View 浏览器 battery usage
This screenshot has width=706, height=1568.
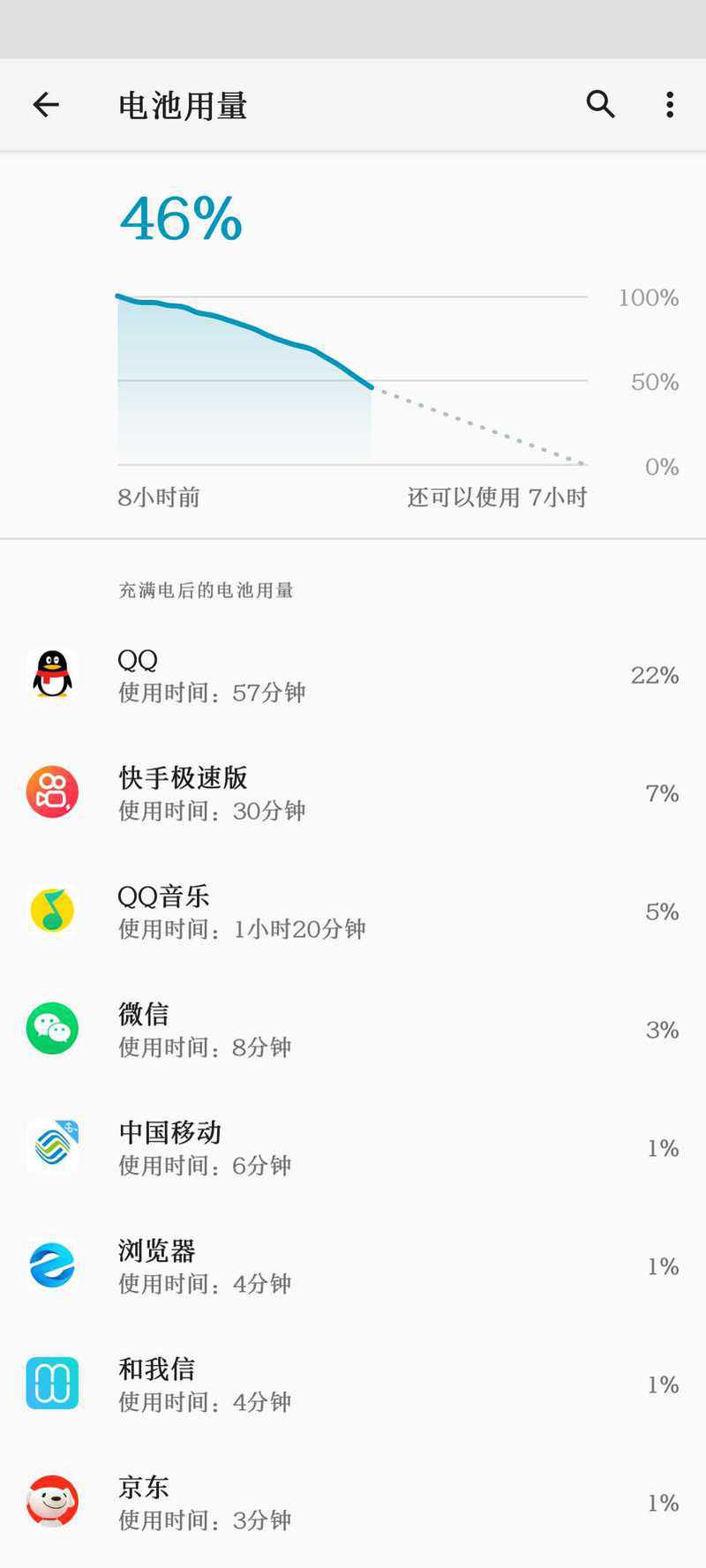(x=353, y=1267)
